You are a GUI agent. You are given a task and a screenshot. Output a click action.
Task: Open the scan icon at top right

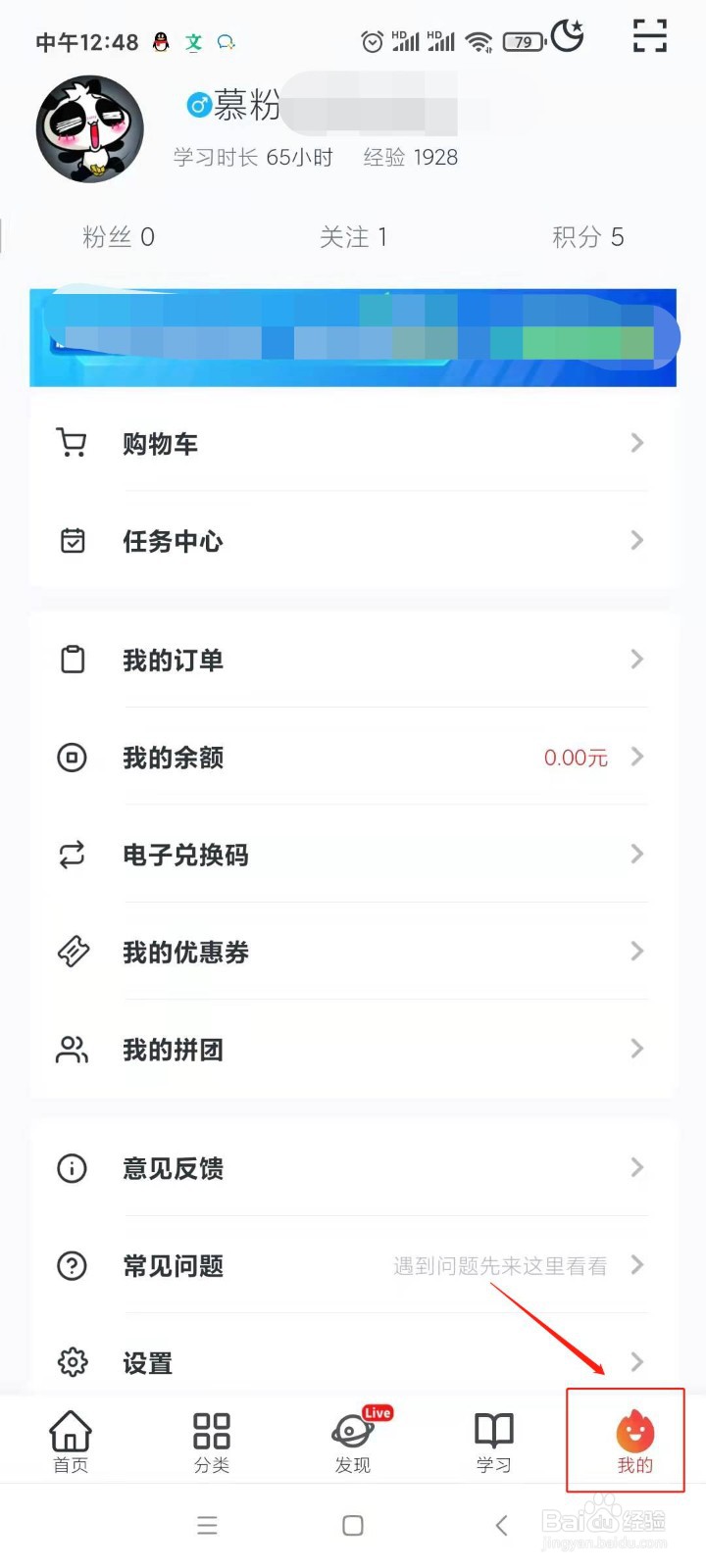[649, 36]
